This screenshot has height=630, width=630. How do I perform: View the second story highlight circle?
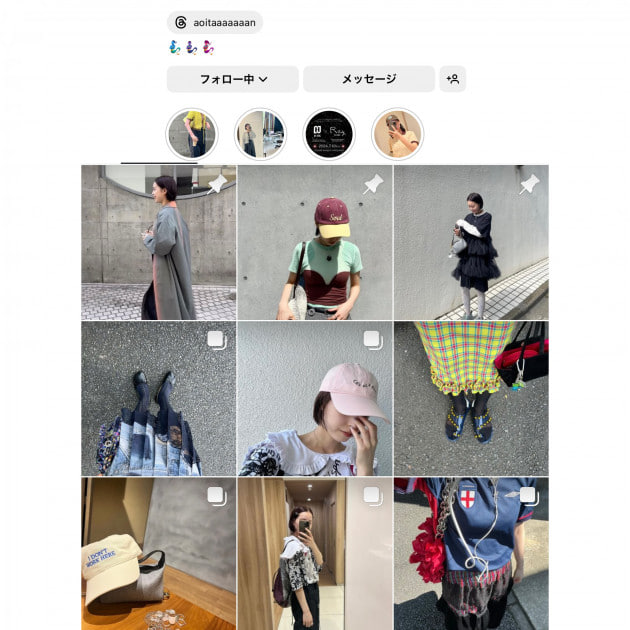tap(260, 134)
